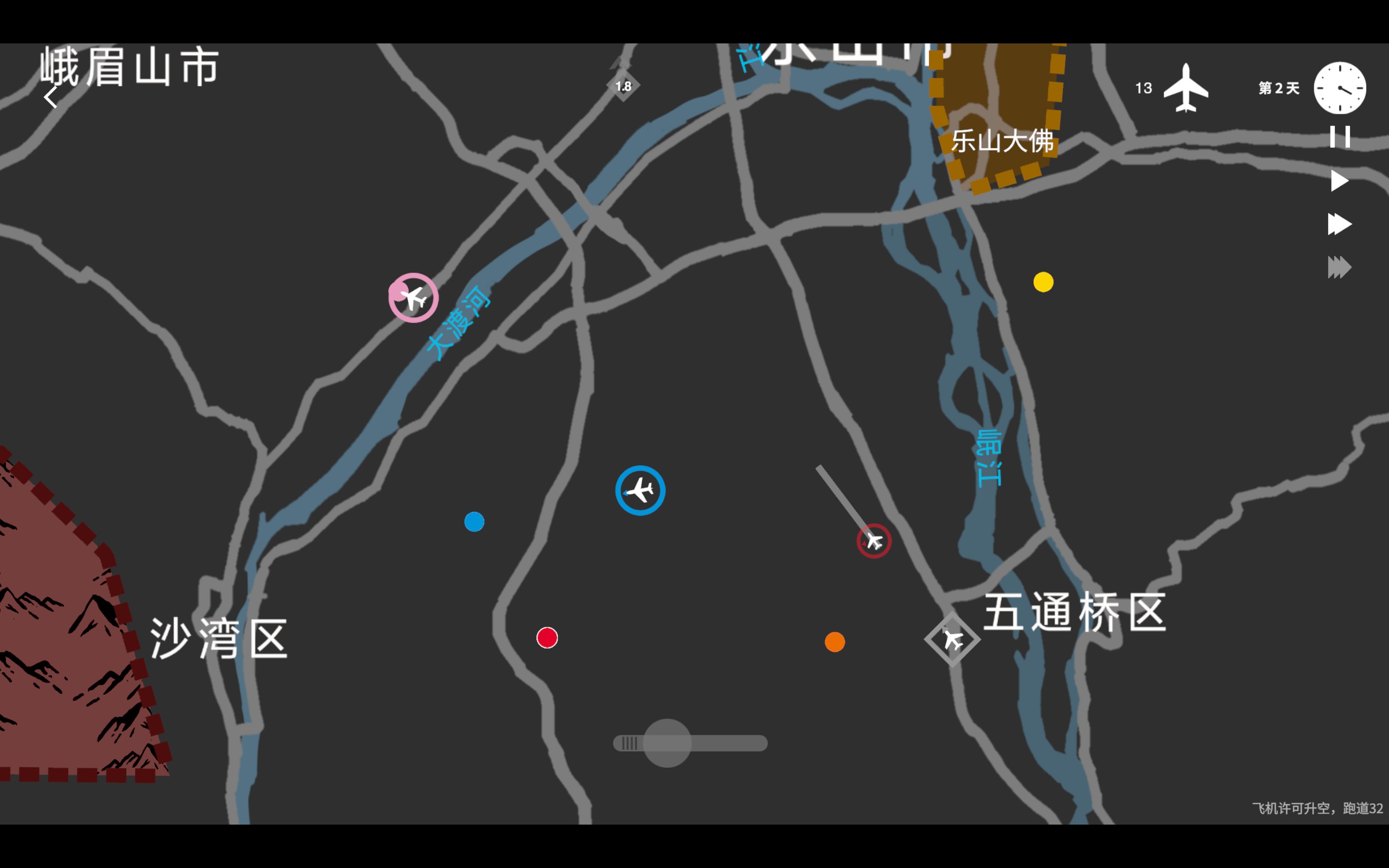This screenshot has width=1389, height=868.
Task: Select the red-circled airplane
Action: click(x=873, y=541)
